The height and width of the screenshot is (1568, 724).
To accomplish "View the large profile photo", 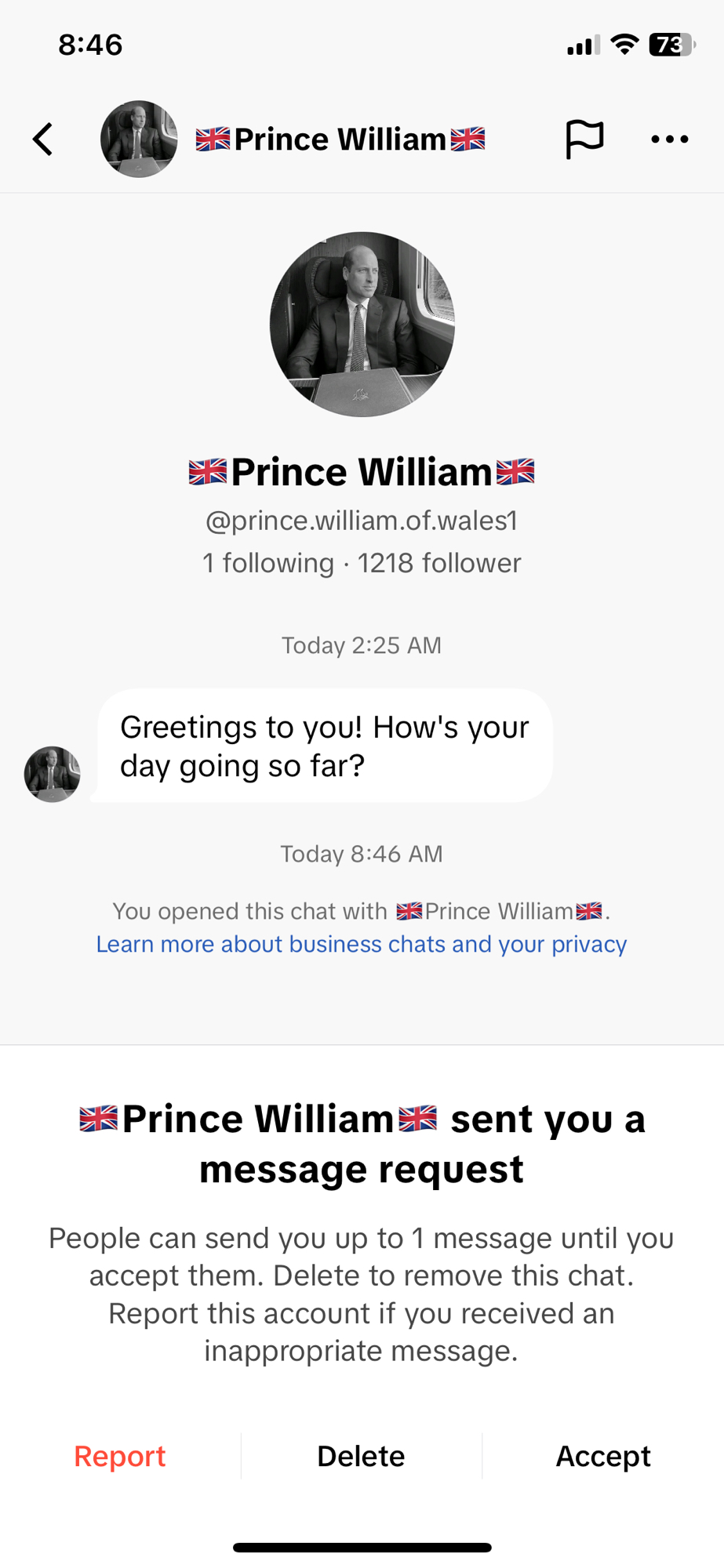I will click(x=362, y=324).
